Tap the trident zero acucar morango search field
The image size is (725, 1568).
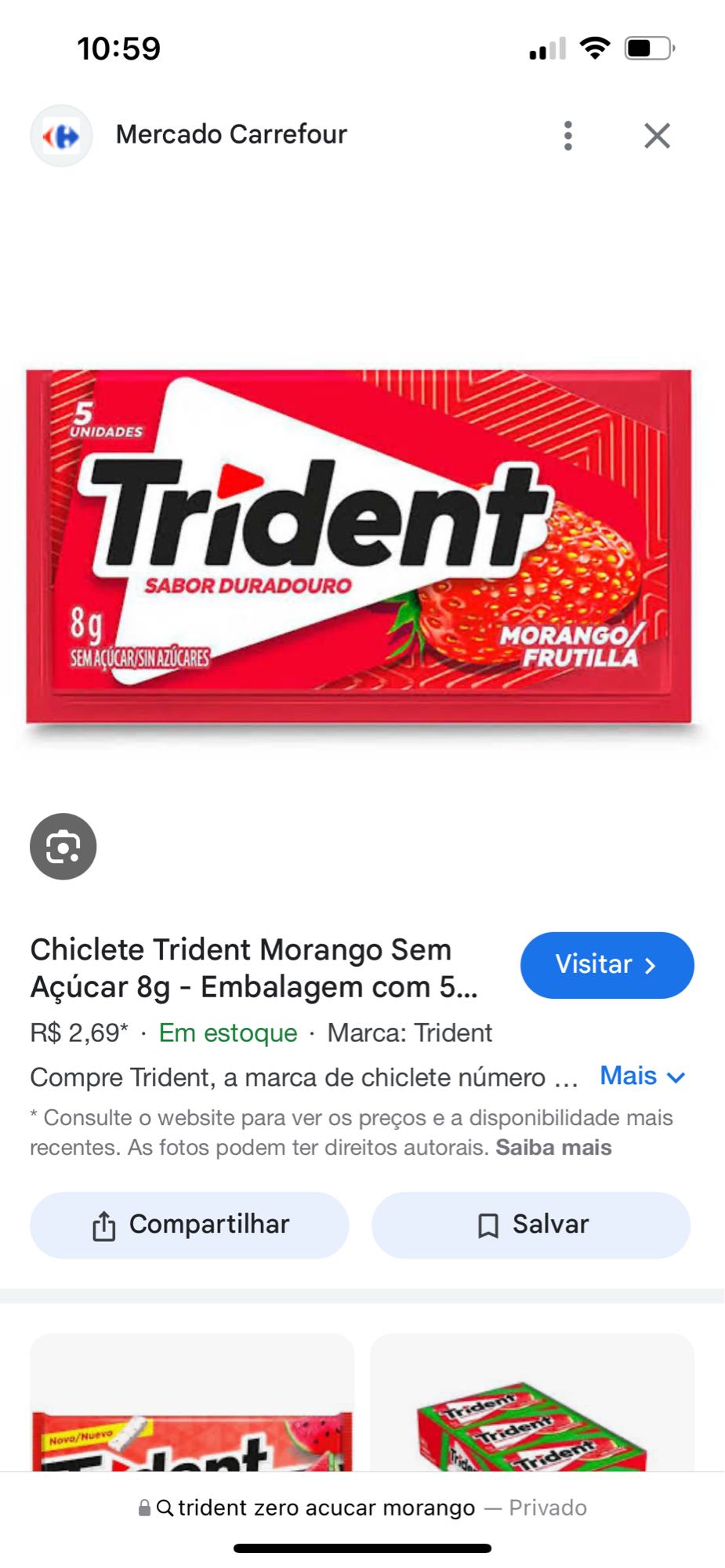click(325, 1506)
